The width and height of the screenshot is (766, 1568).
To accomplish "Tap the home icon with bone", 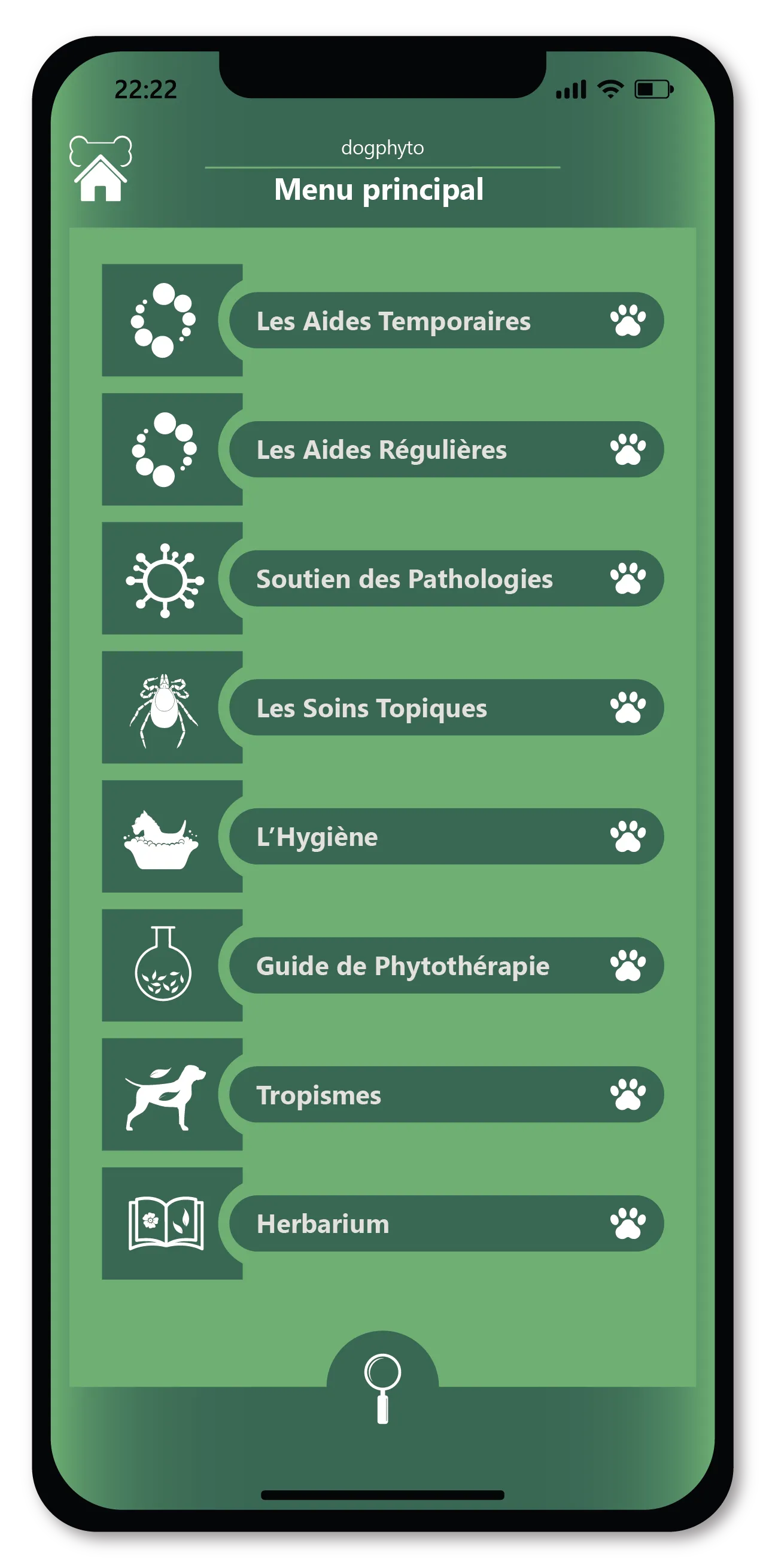I will pos(101,169).
